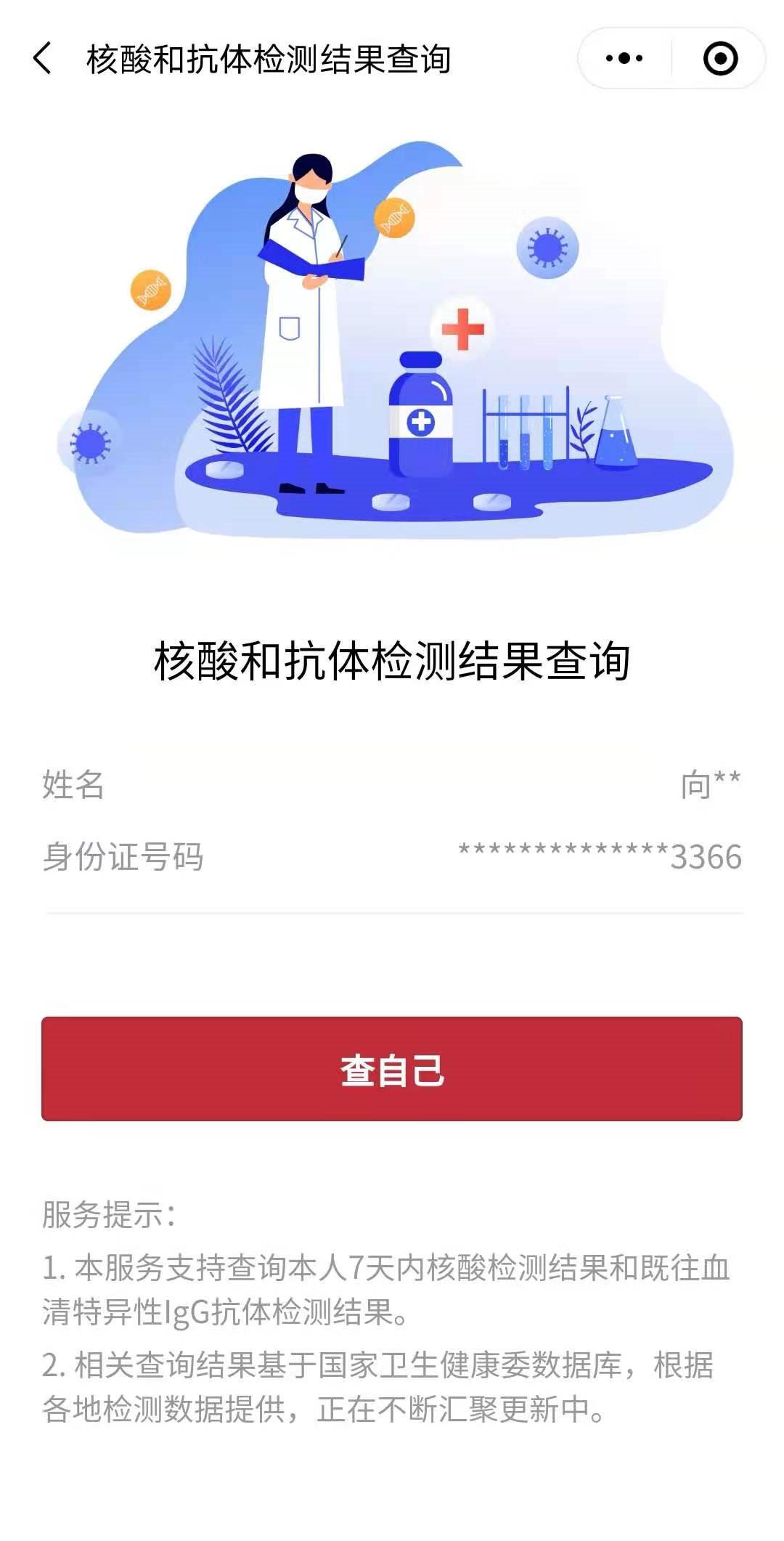The image size is (784, 1541).
Task: Go back from the test result query page
Action: click(x=43, y=59)
